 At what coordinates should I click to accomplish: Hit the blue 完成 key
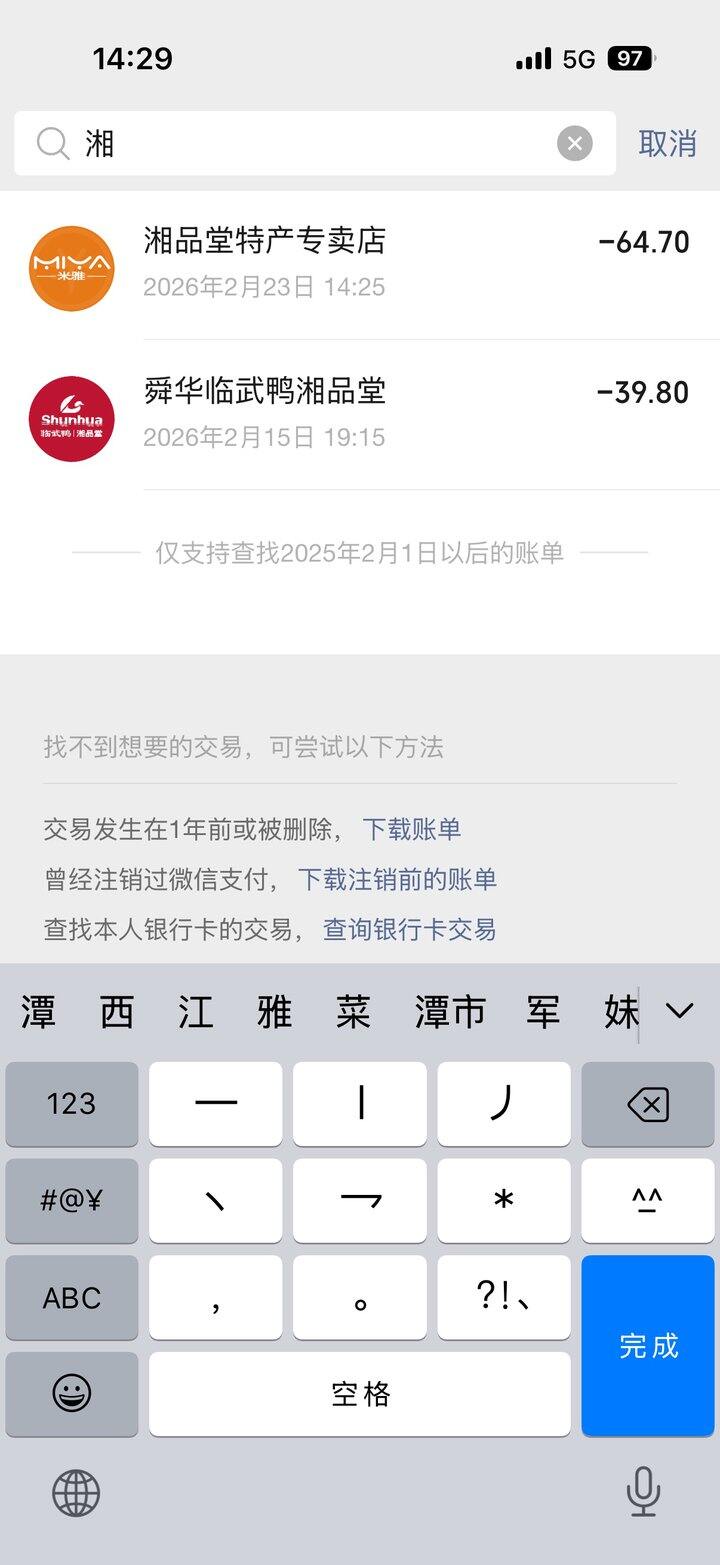tap(648, 1345)
